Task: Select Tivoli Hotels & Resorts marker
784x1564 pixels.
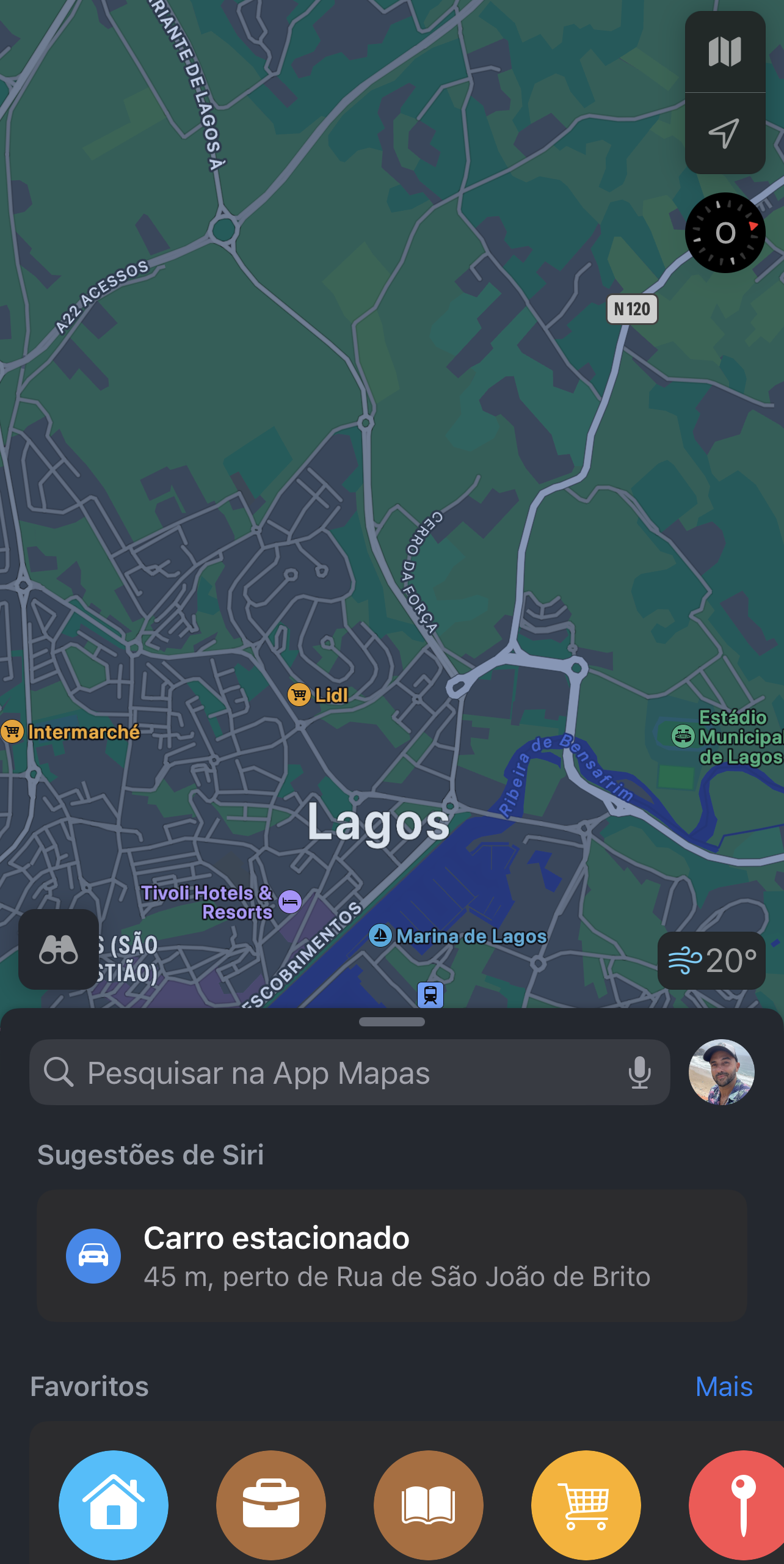Action: point(290,902)
